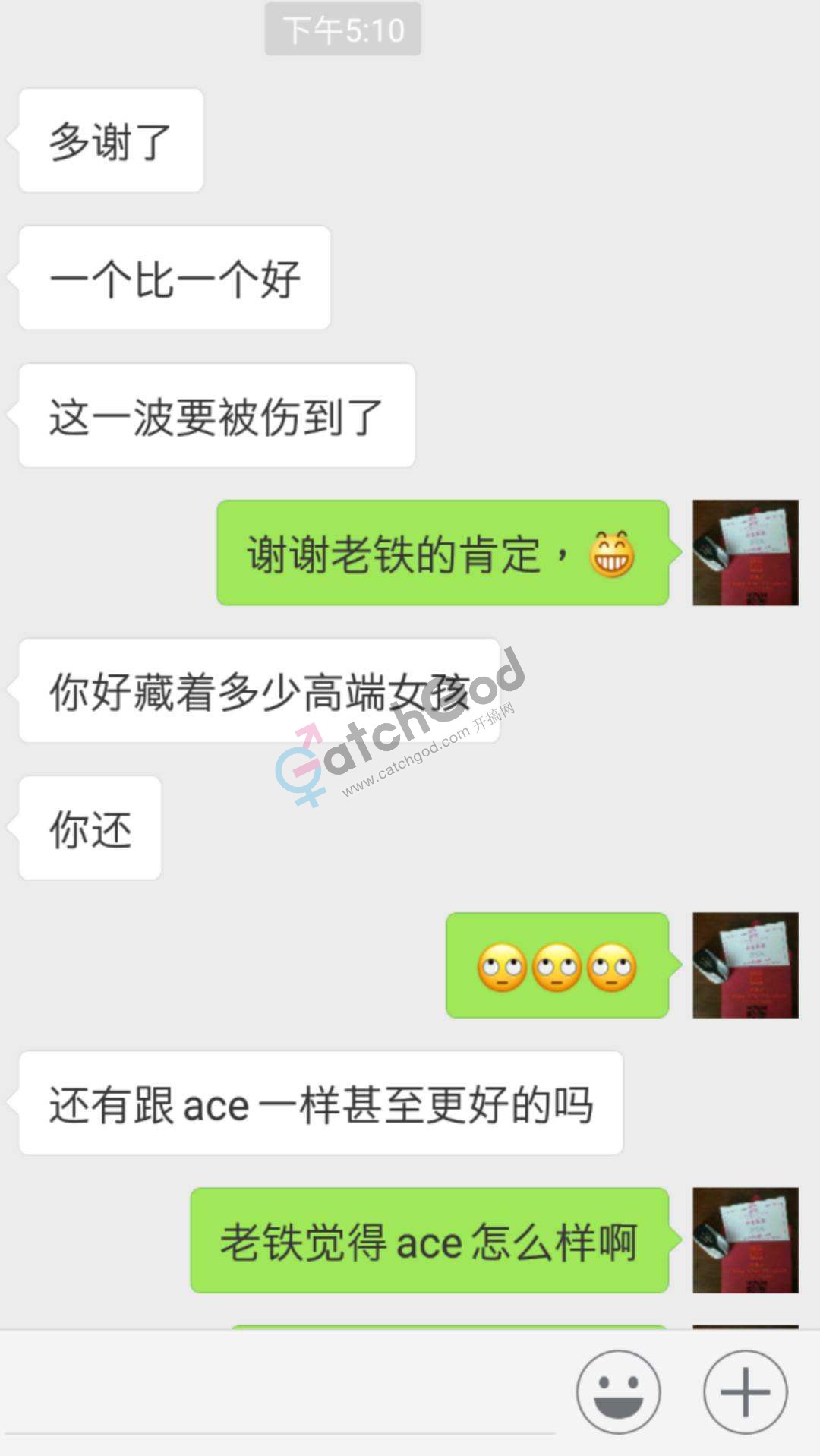
Task: Open avatar next to eye-roll emoji message
Action: pos(745,965)
